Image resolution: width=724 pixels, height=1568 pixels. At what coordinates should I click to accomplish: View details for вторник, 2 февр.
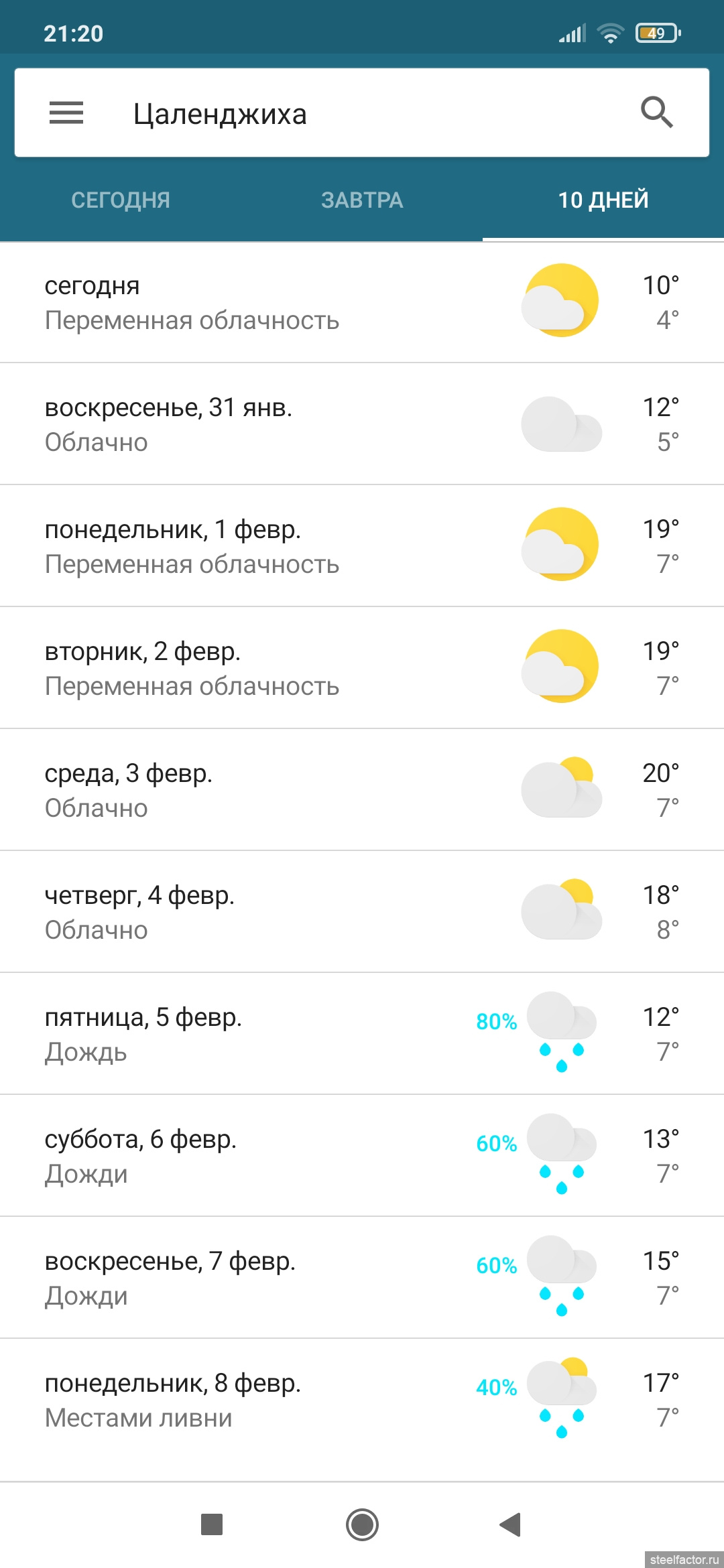(362, 668)
